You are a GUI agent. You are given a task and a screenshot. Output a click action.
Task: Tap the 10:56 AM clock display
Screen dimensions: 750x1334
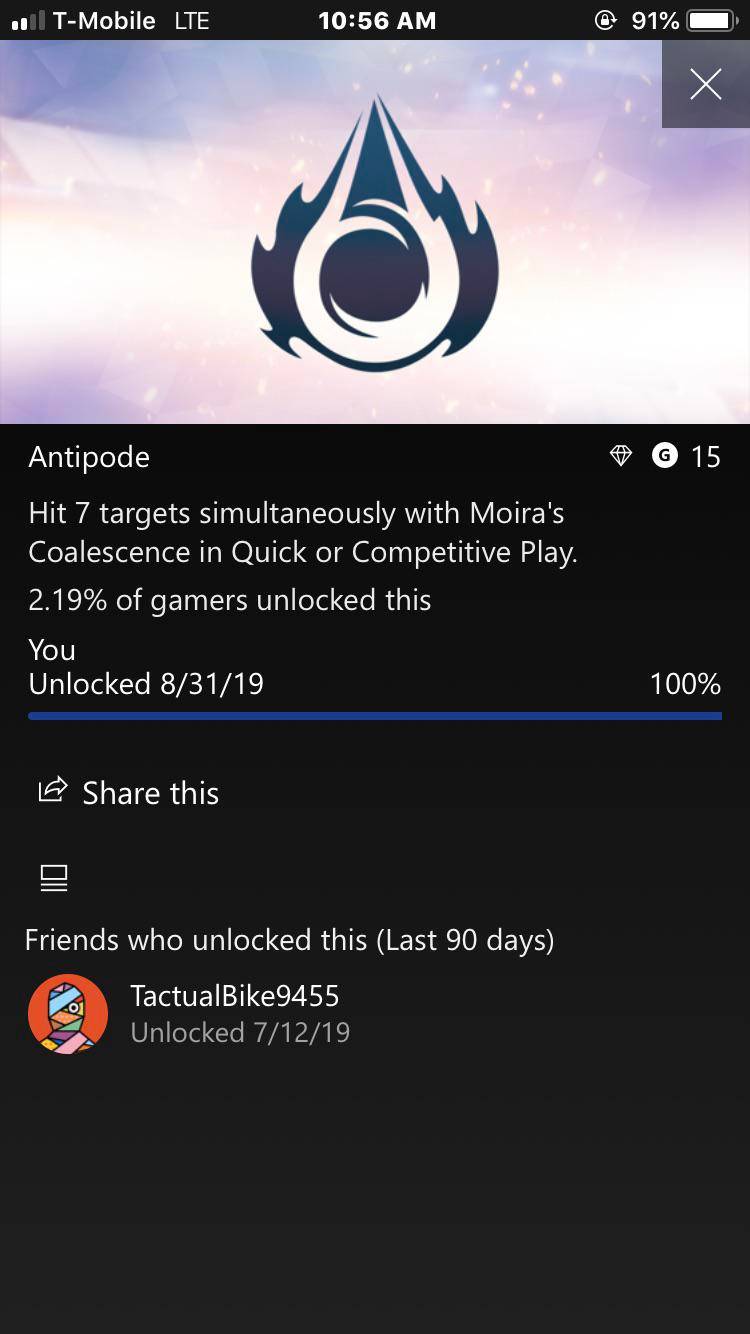point(375,19)
